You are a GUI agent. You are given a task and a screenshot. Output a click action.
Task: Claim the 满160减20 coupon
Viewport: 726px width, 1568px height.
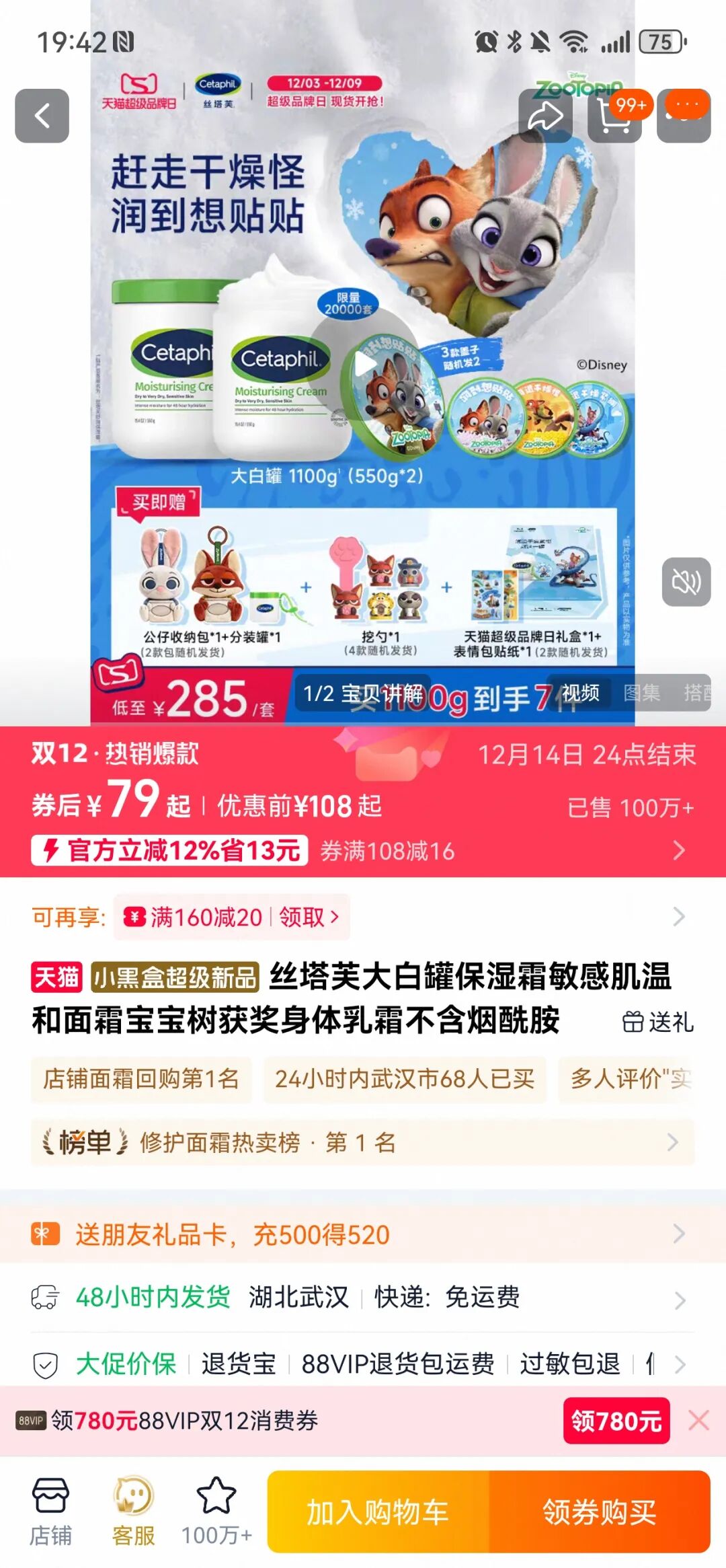[x=308, y=917]
